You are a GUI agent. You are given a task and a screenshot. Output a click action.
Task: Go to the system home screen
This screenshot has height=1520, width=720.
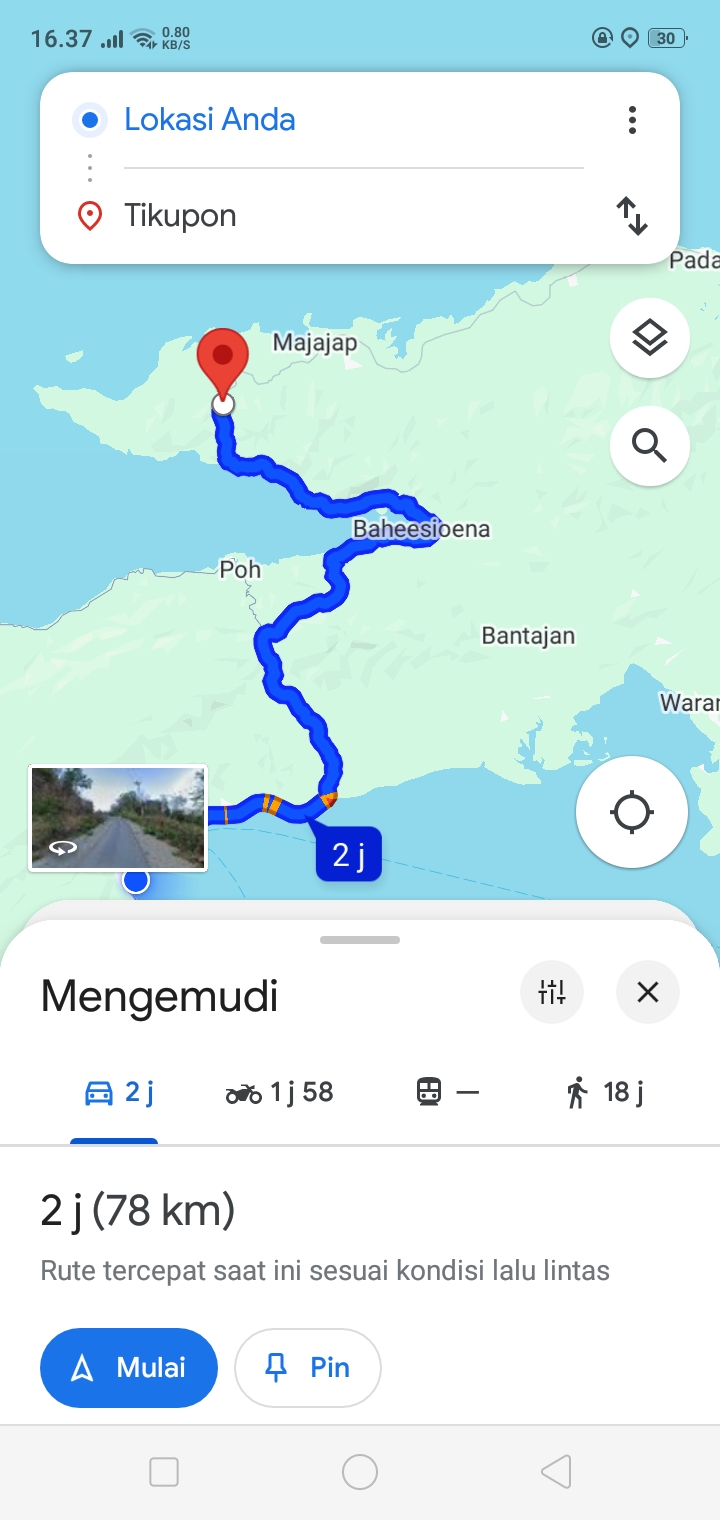(360, 1472)
